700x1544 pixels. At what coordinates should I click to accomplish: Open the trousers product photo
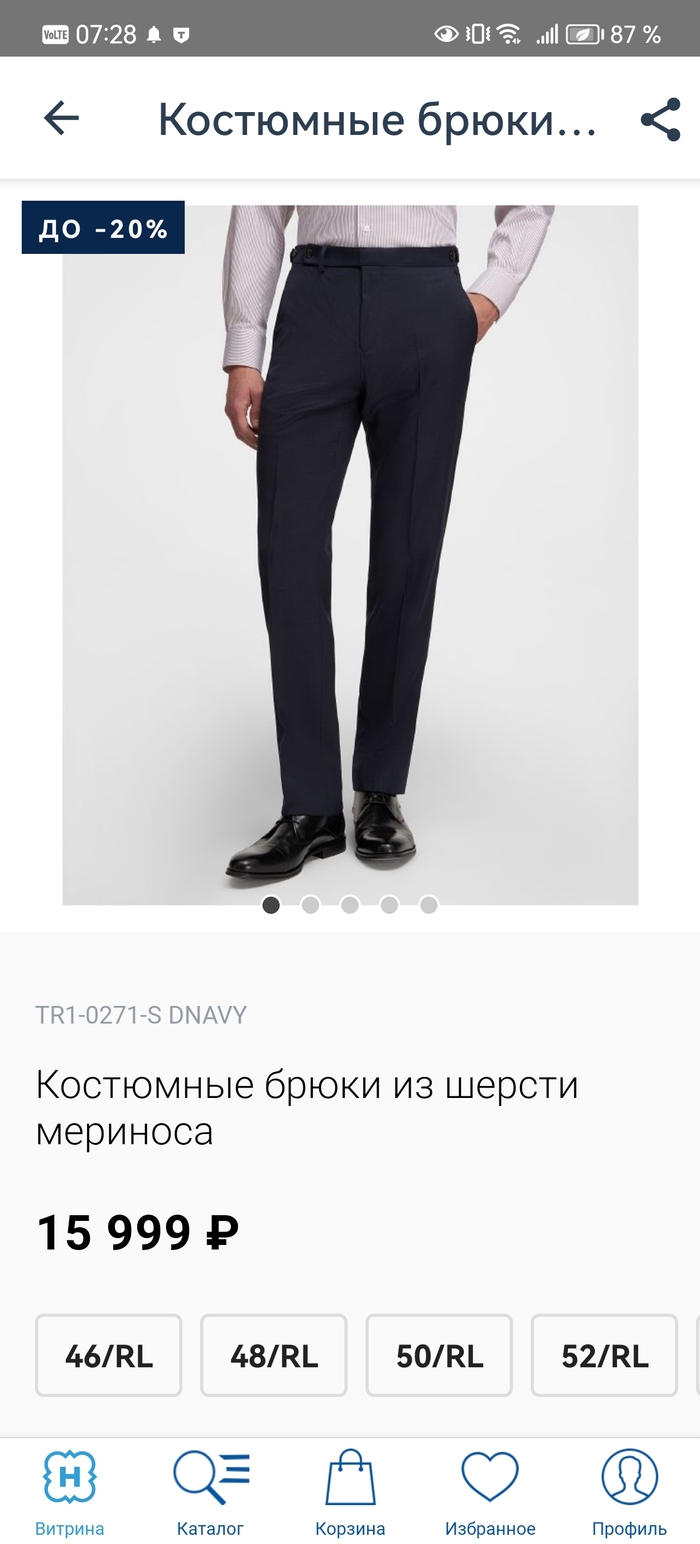click(x=350, y=555)
